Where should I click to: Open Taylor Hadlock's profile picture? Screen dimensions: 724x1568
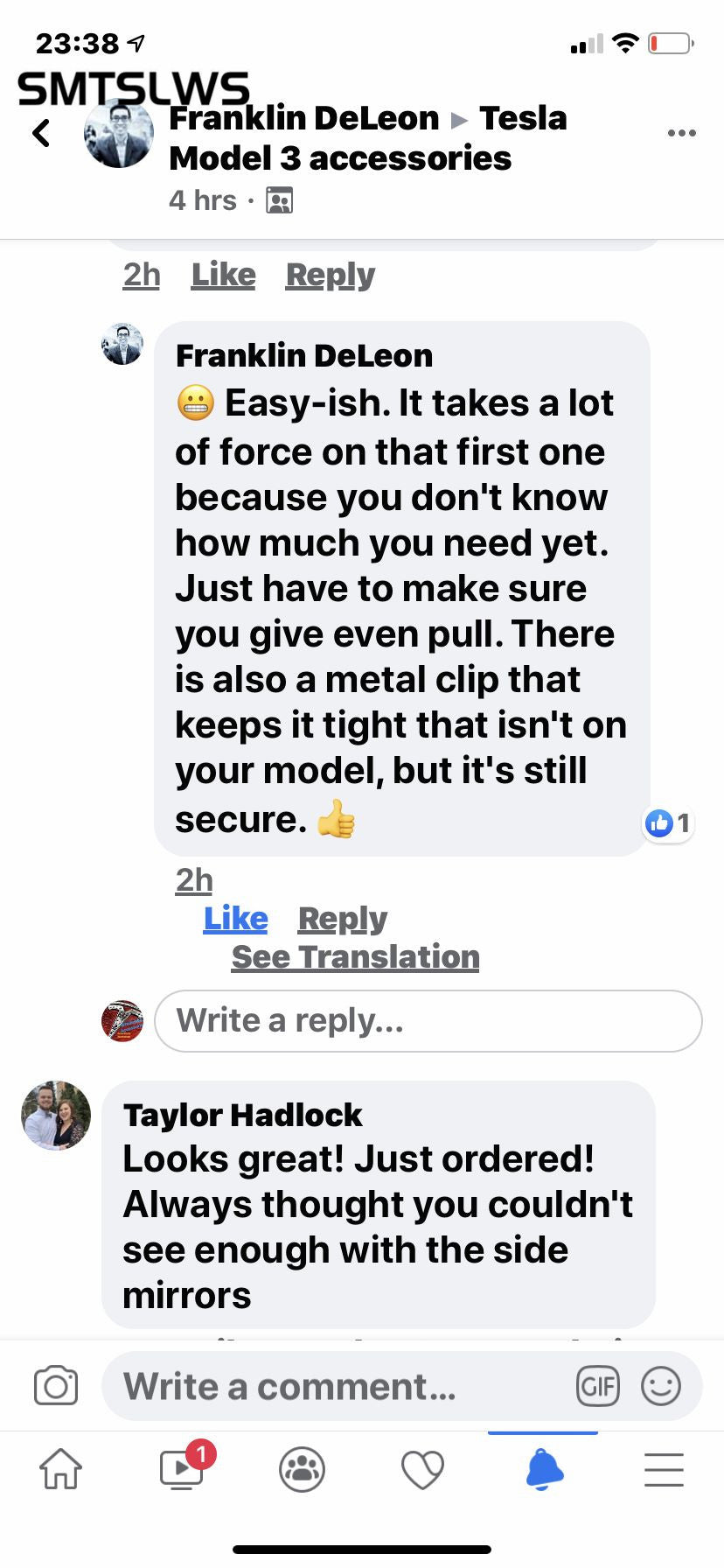coord(56,1115)
